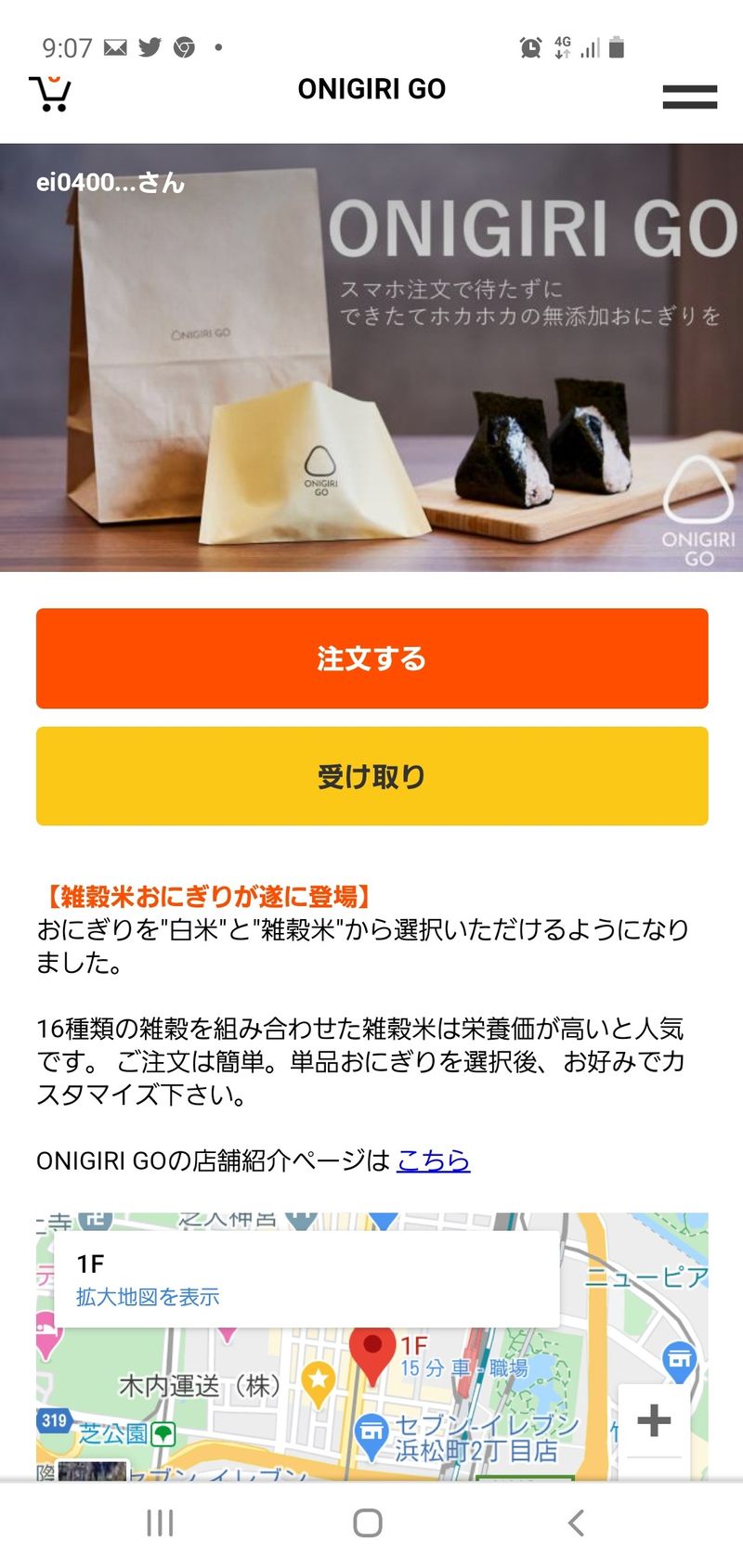Go back with system navigation
The height and width of the screenshot is (1568, 743).
coord(576,1523)
